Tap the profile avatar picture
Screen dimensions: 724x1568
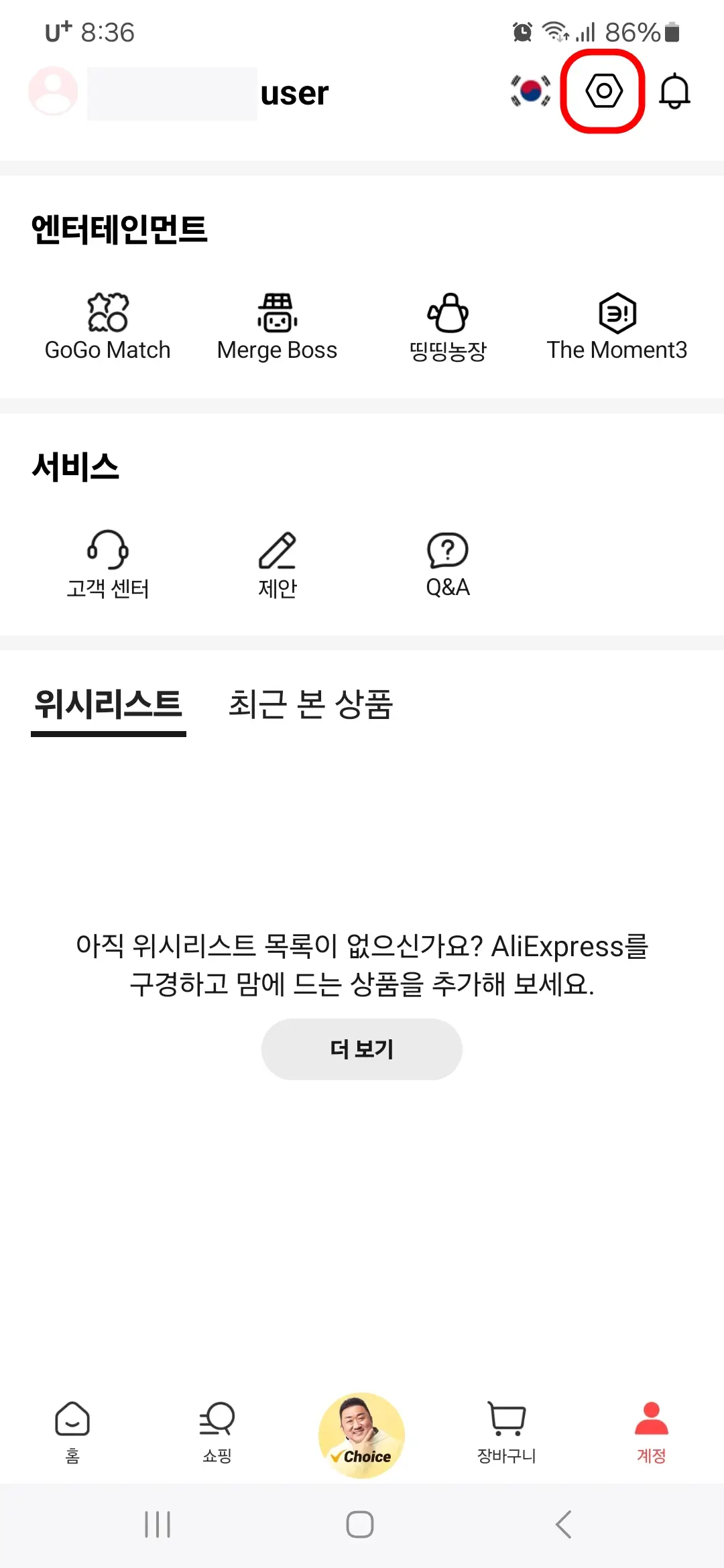[53, 90]
